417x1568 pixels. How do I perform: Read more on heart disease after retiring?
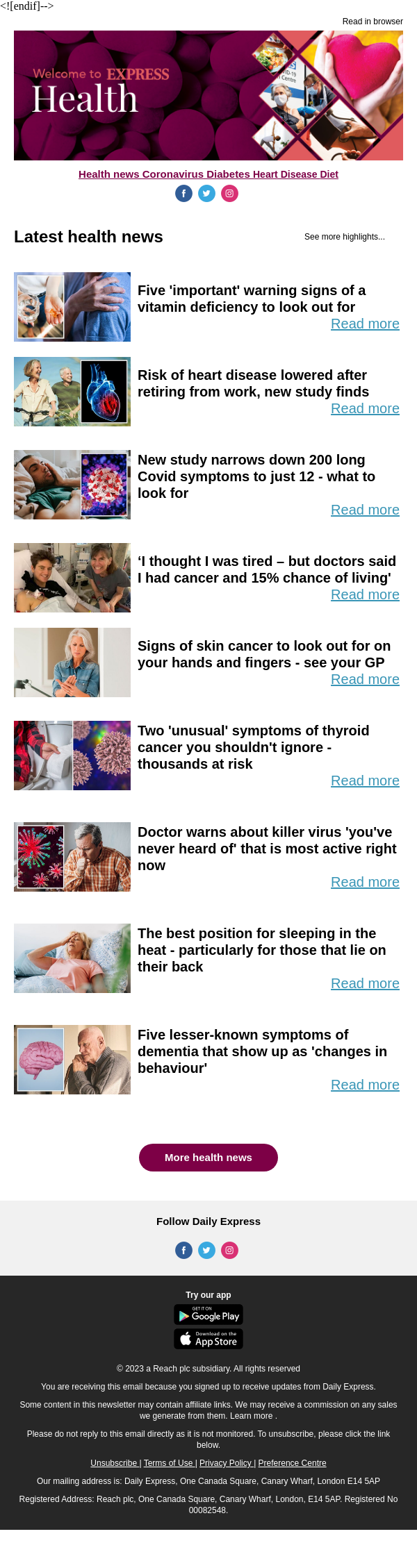(x=365, y=409)
